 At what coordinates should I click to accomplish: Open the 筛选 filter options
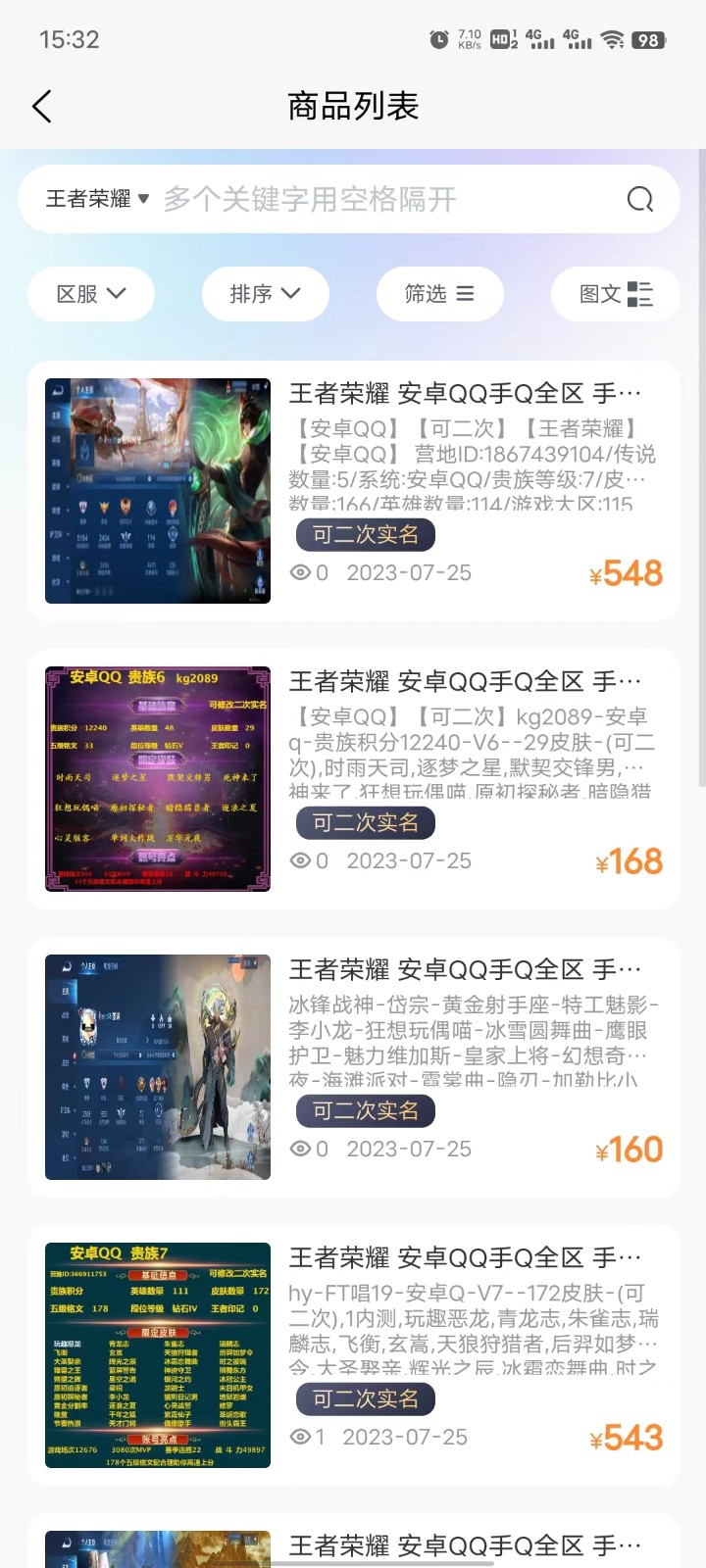tap(439, 294)
